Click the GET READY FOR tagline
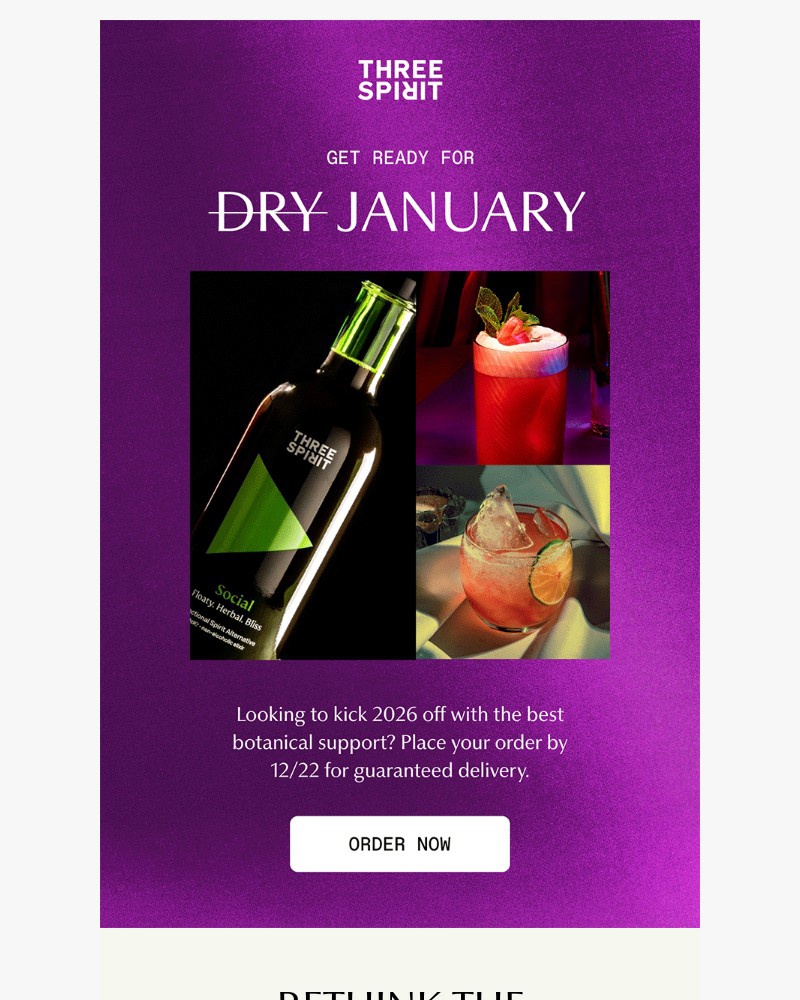Image resolution: width=800 pixels, height=1000 pixels. pos(400,157)
